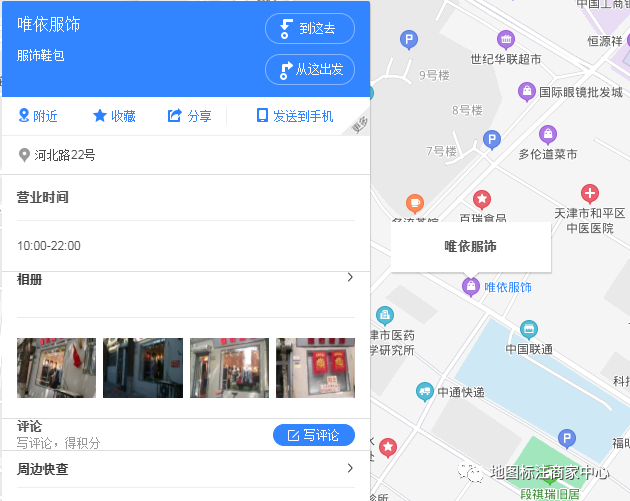Screen dimensions: 630x501
Task: Open the first album photo with red flag
Action: pyautogui.click(x=56, y=368)
